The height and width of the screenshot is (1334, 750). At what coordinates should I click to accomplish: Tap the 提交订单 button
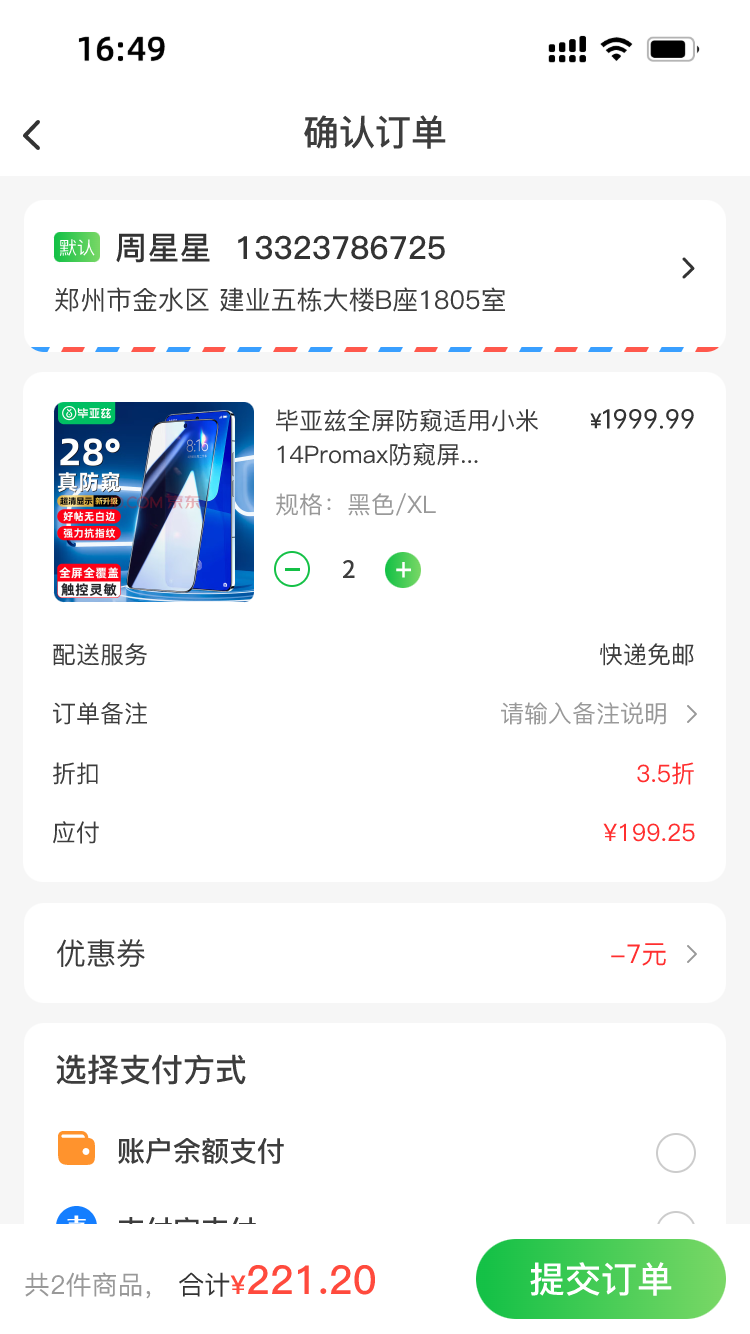[600, 1279]
